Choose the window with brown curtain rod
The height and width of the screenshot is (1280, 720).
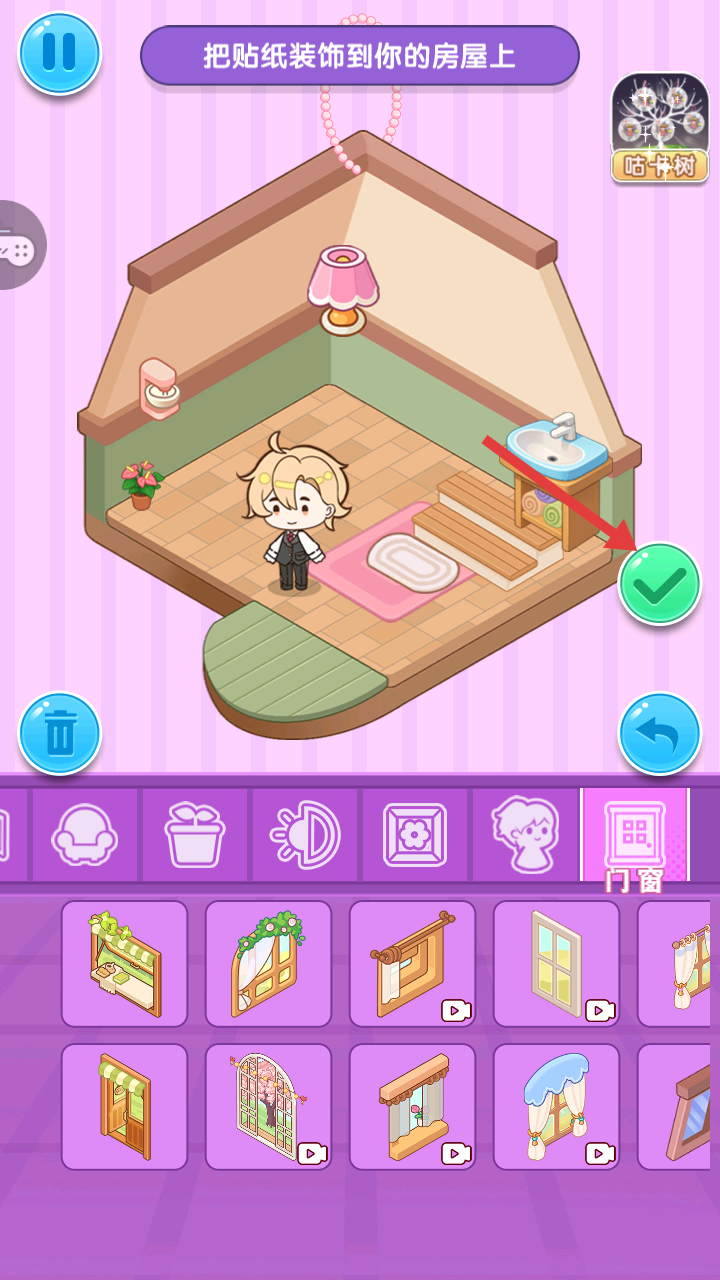coord(412,964)
